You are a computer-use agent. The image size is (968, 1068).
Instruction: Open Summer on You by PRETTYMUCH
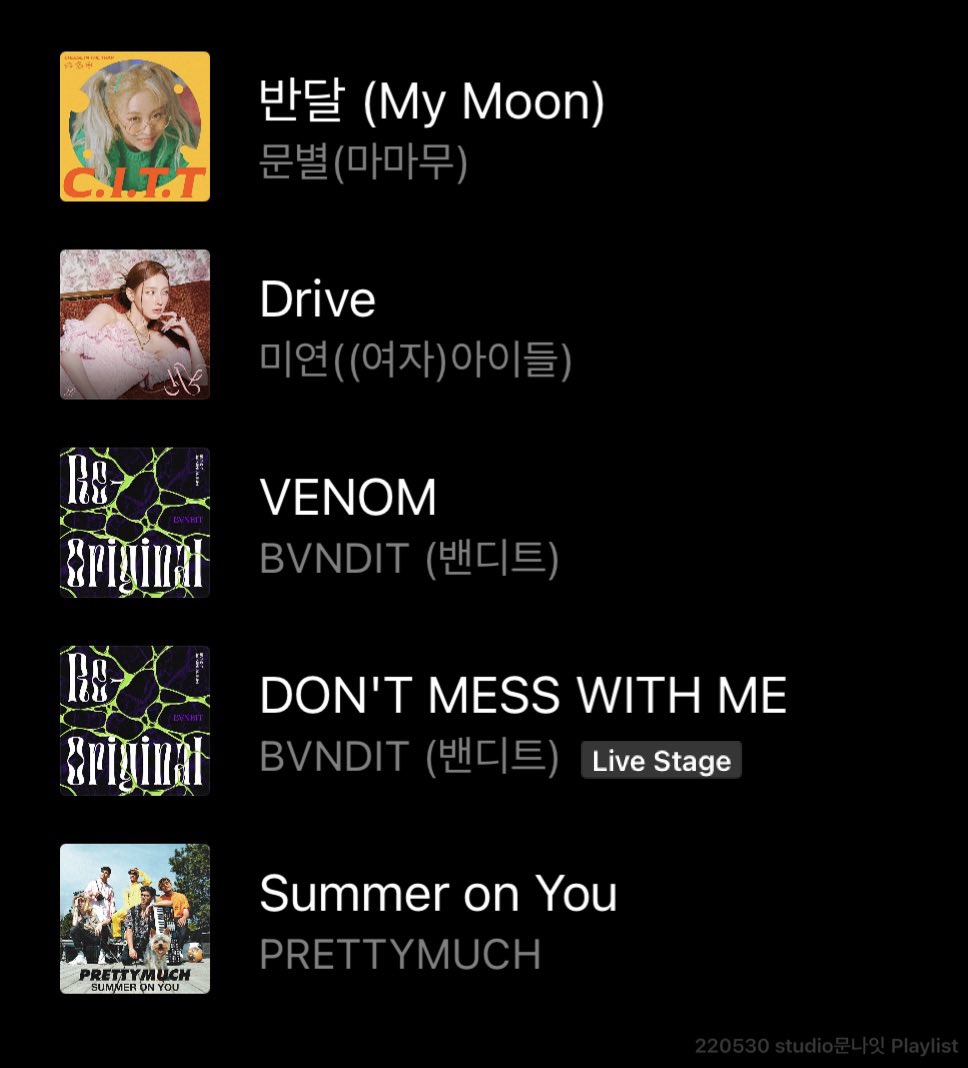(438, 894)
